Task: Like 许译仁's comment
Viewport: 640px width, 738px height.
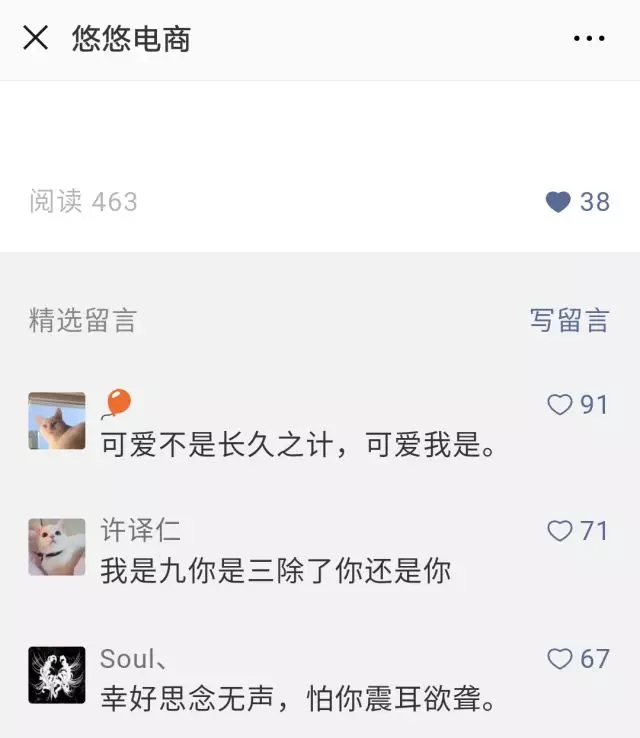Action: point(559,531)
